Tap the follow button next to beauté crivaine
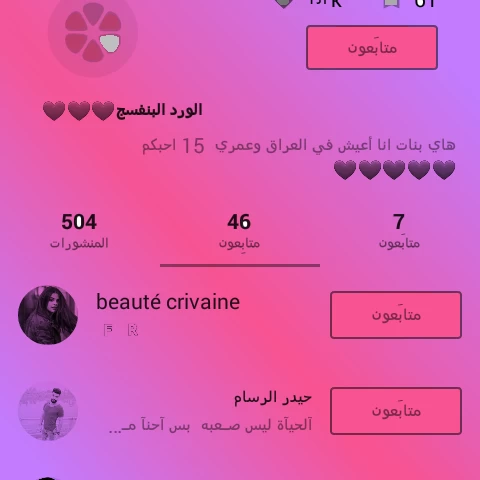The image size is (480, 480). (x=396, y=315)
